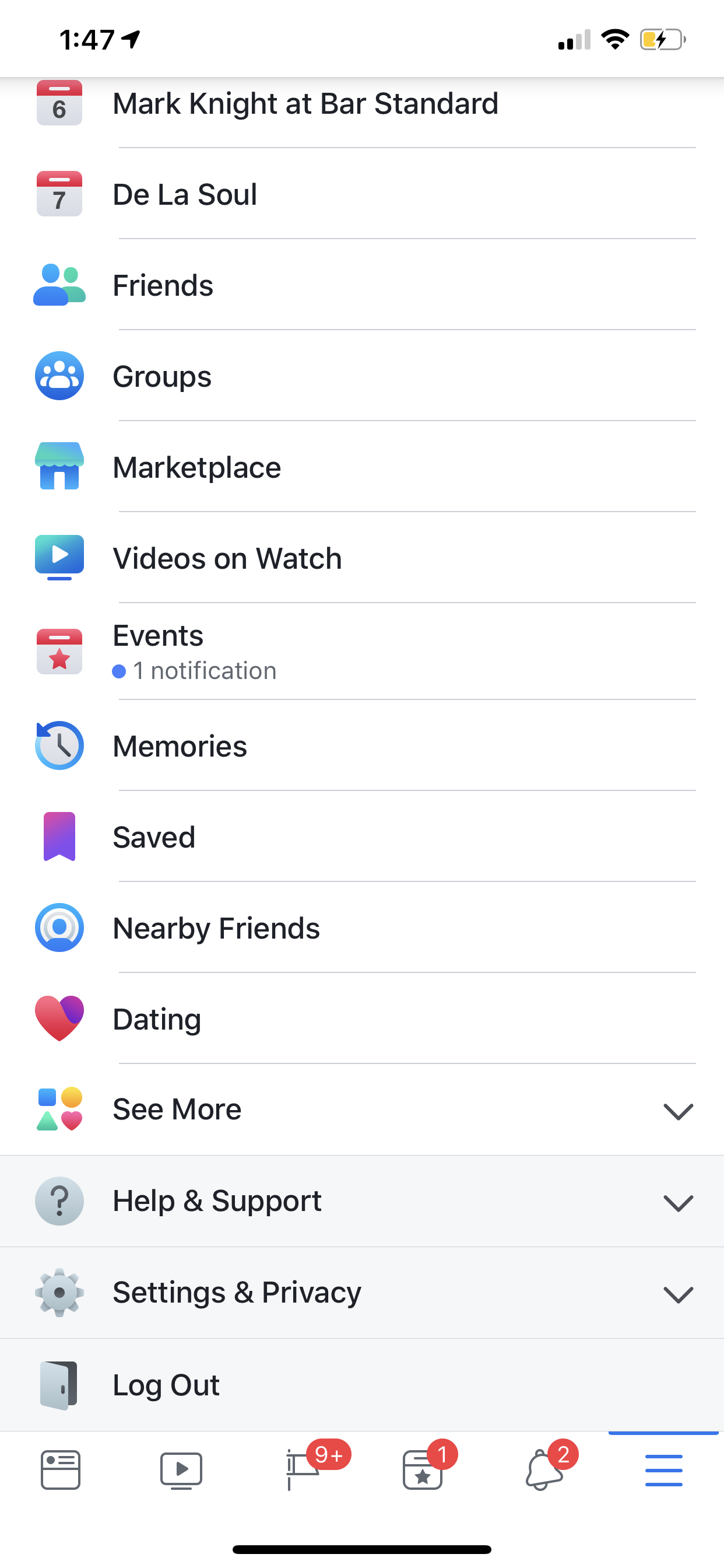The image size is (724, 1568).
Task: Switch to the Watch video tab
Action: [181, 1470]
